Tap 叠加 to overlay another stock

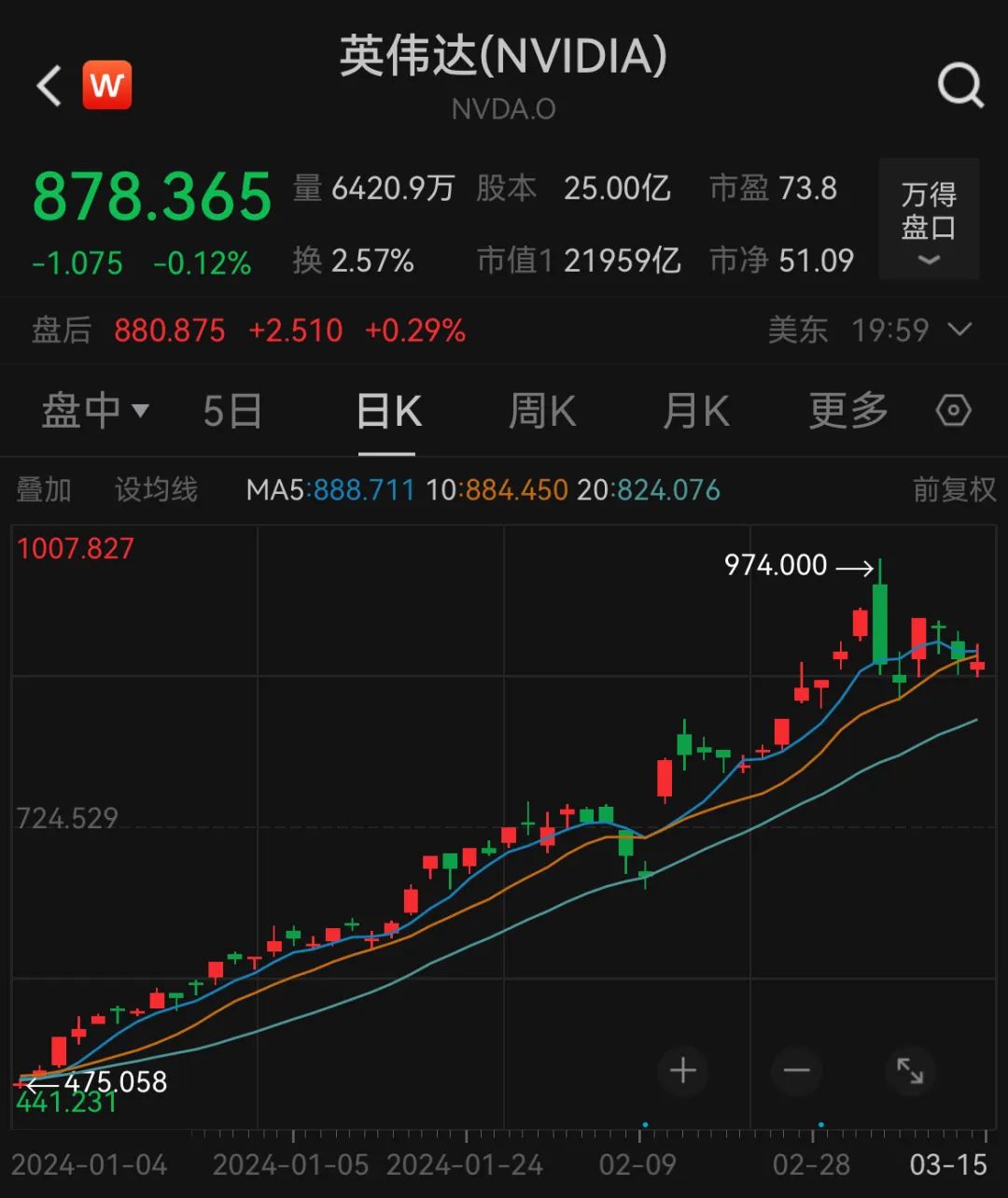[x=44, y=489]
